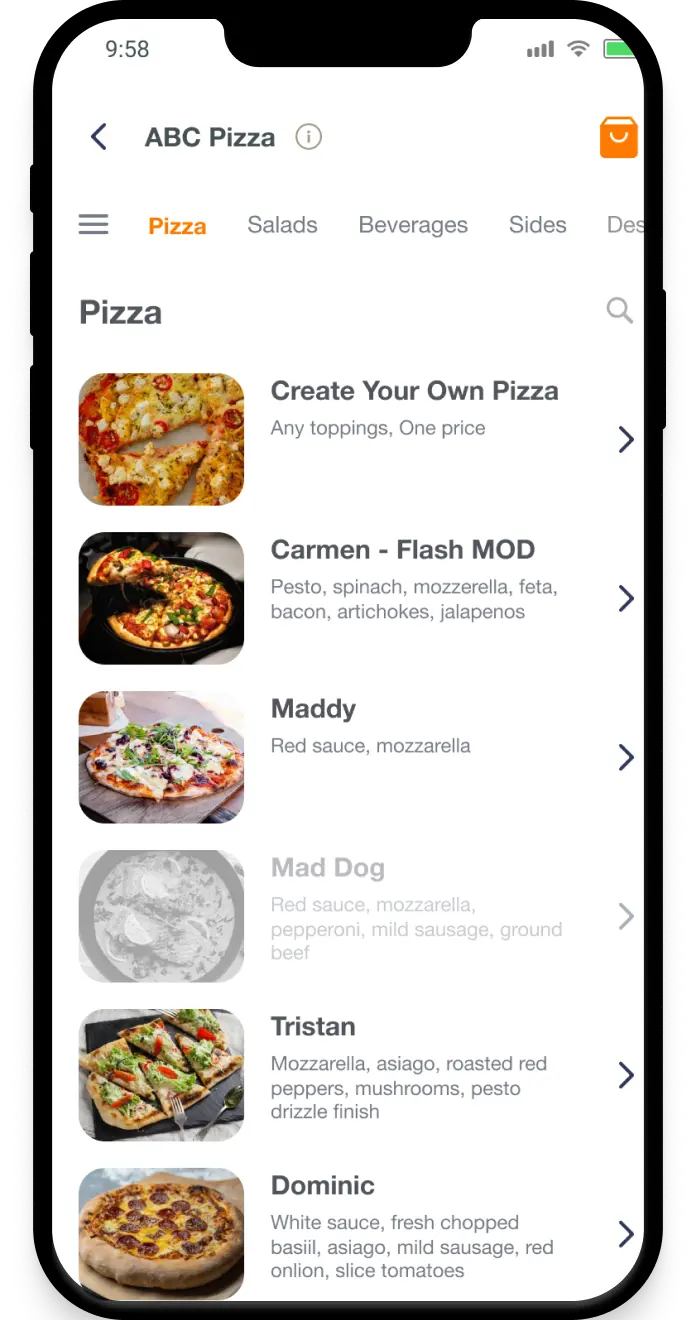
Task: View the Maddy pizza details
Action: (x=313, y=709)
